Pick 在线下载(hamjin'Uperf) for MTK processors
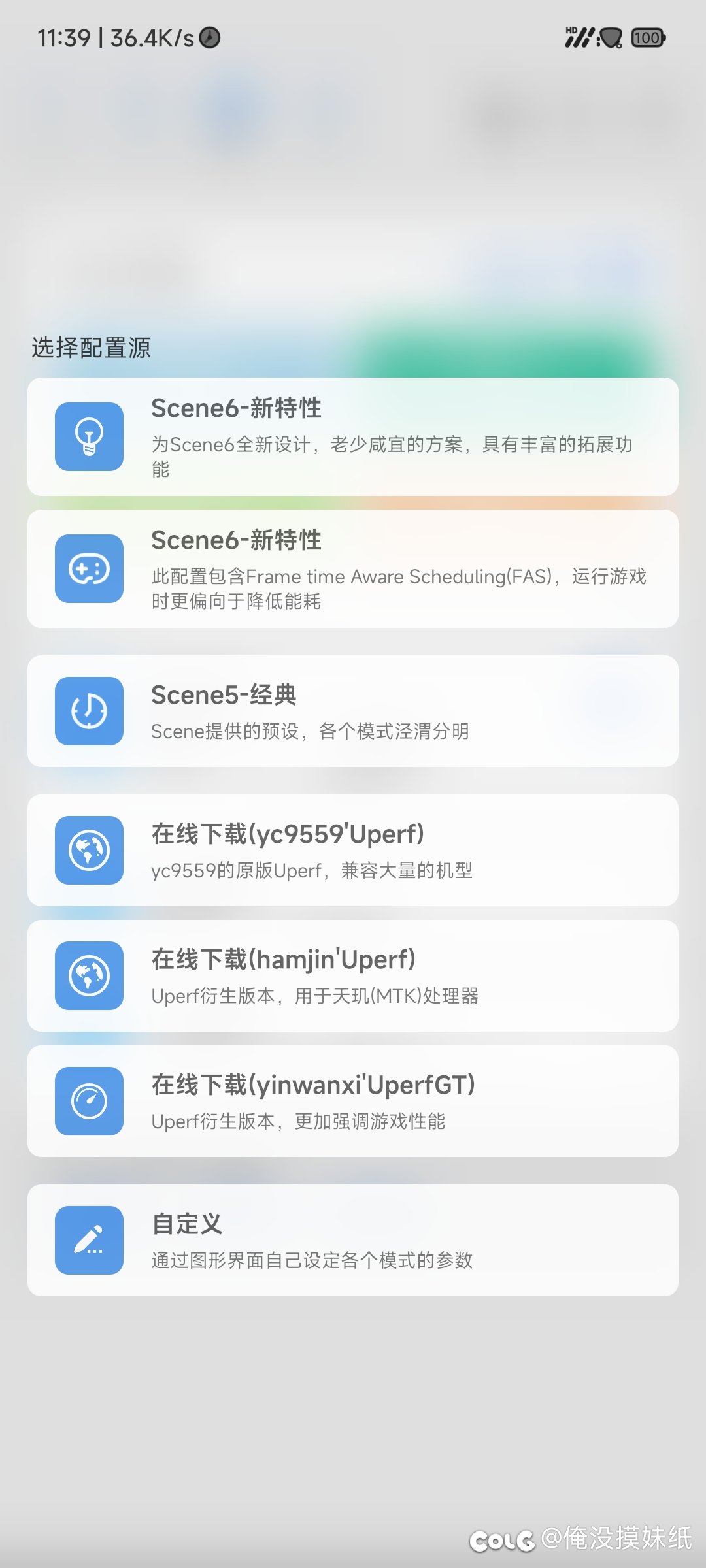706x1568 pixels. coord(353,975)
